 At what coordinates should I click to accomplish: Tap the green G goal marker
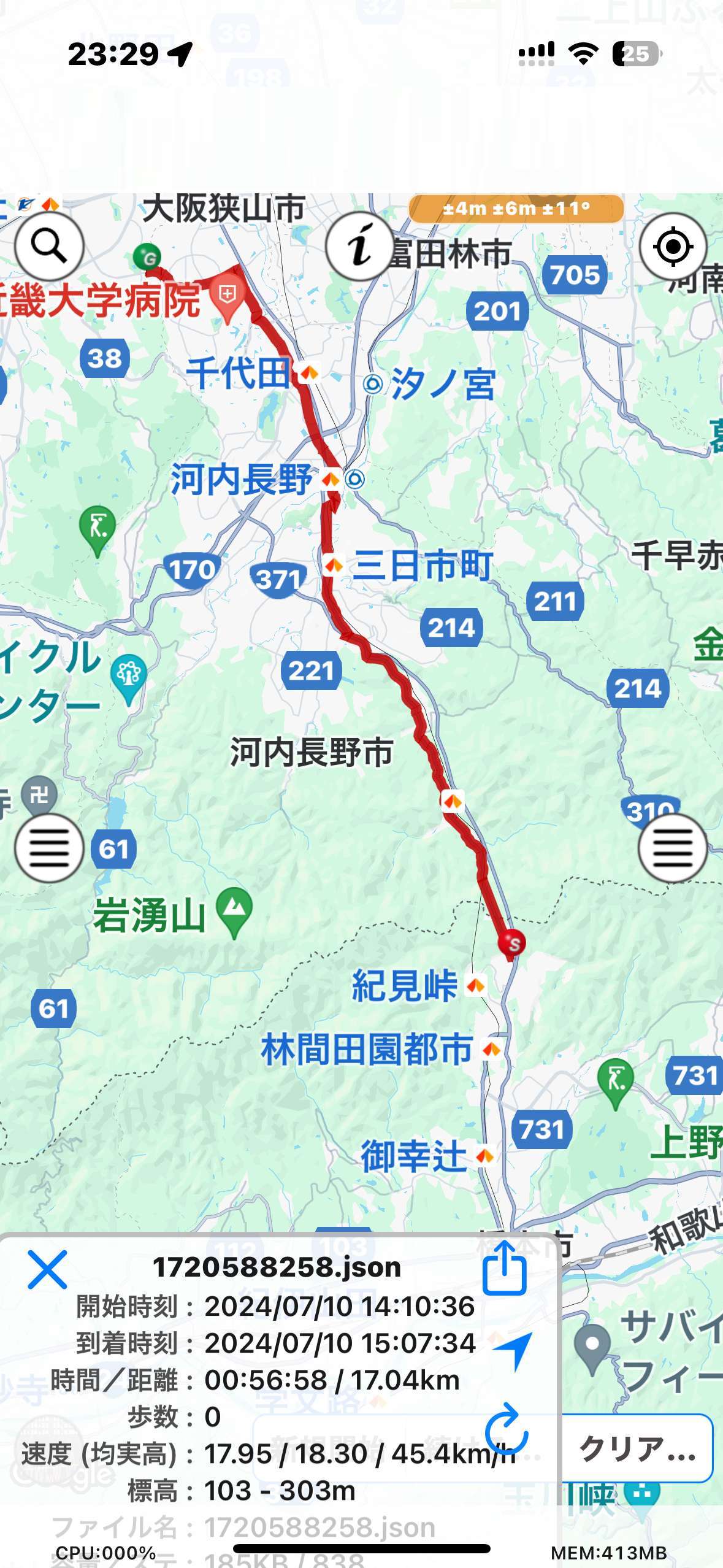[147, 257]
